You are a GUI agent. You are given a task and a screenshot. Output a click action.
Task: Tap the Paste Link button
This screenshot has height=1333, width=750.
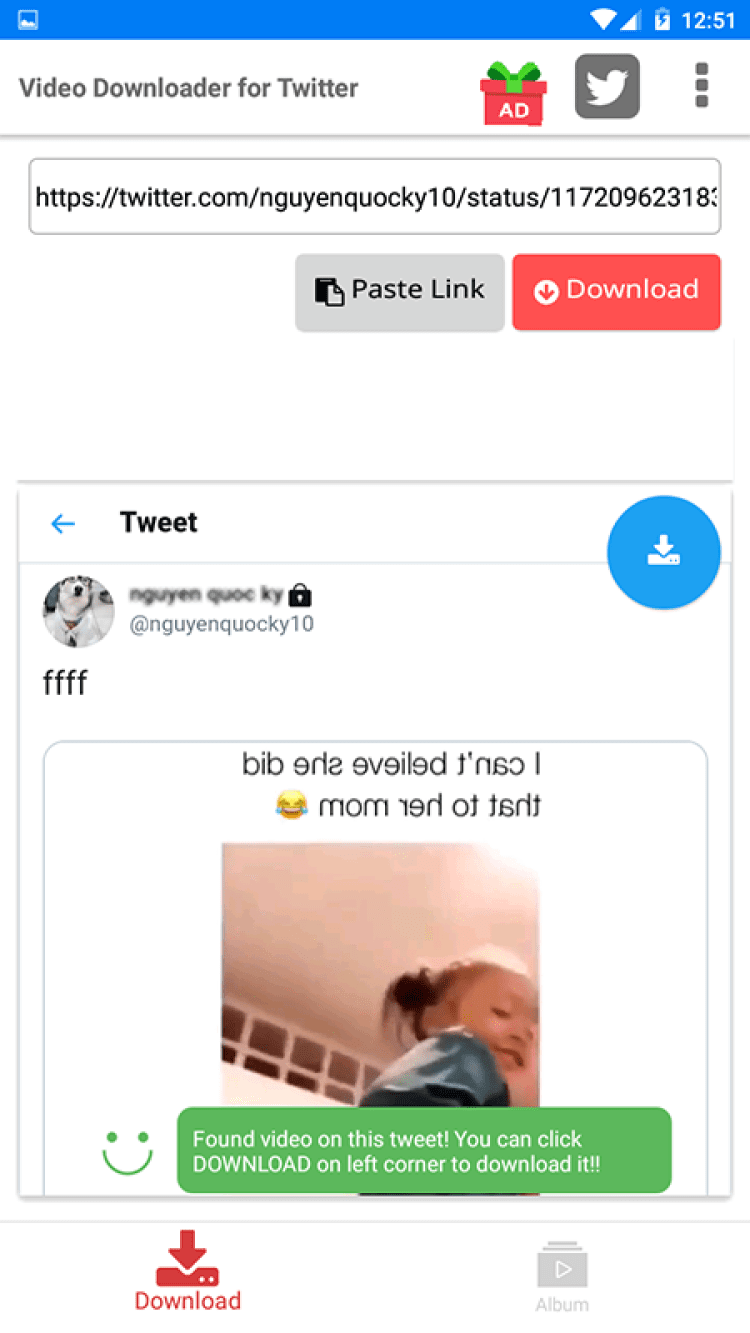[x=400, y=292]
